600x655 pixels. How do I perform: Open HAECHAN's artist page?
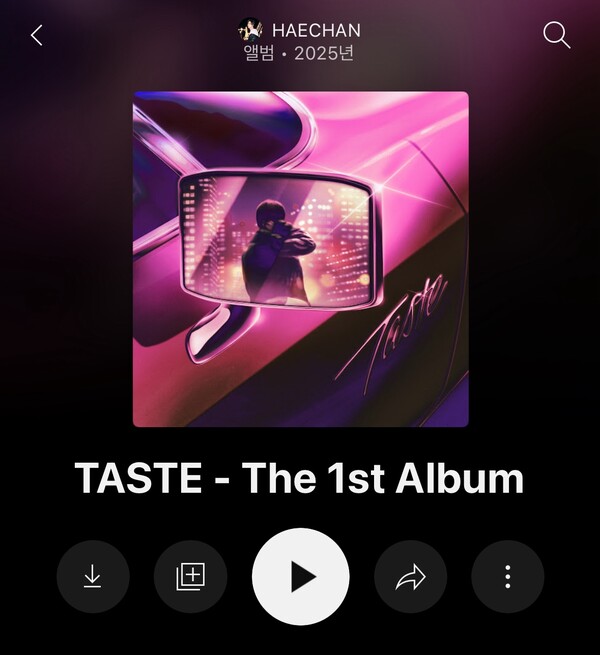click(300, 31)
